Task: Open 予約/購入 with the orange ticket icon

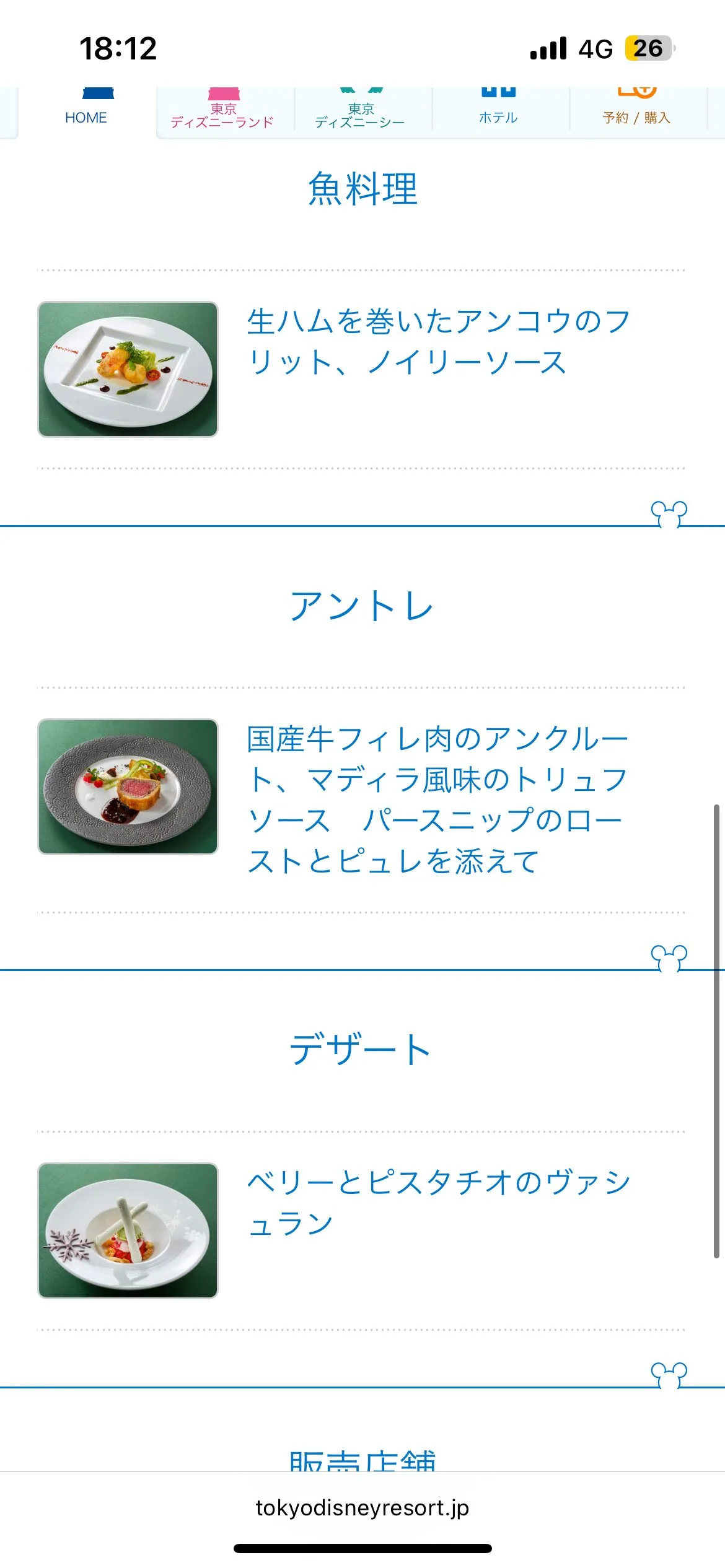Action: (636, 92)
